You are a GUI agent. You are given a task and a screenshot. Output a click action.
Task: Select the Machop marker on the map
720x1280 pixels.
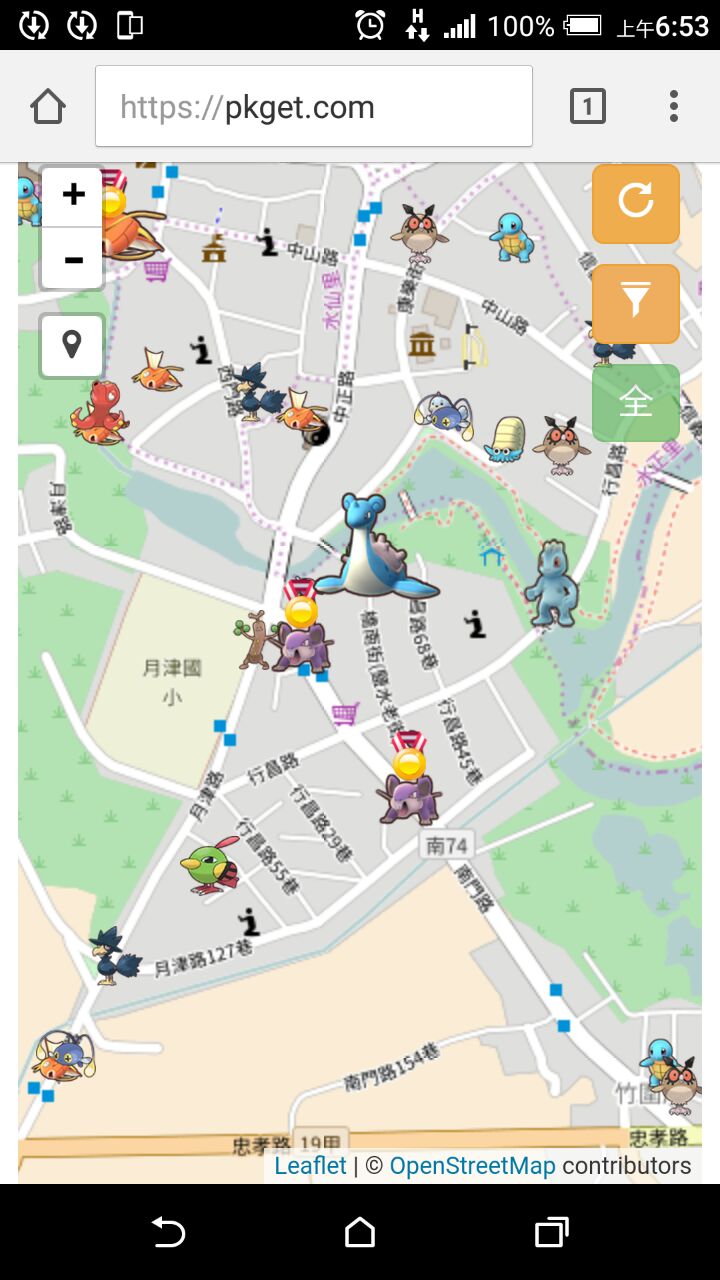551,585
